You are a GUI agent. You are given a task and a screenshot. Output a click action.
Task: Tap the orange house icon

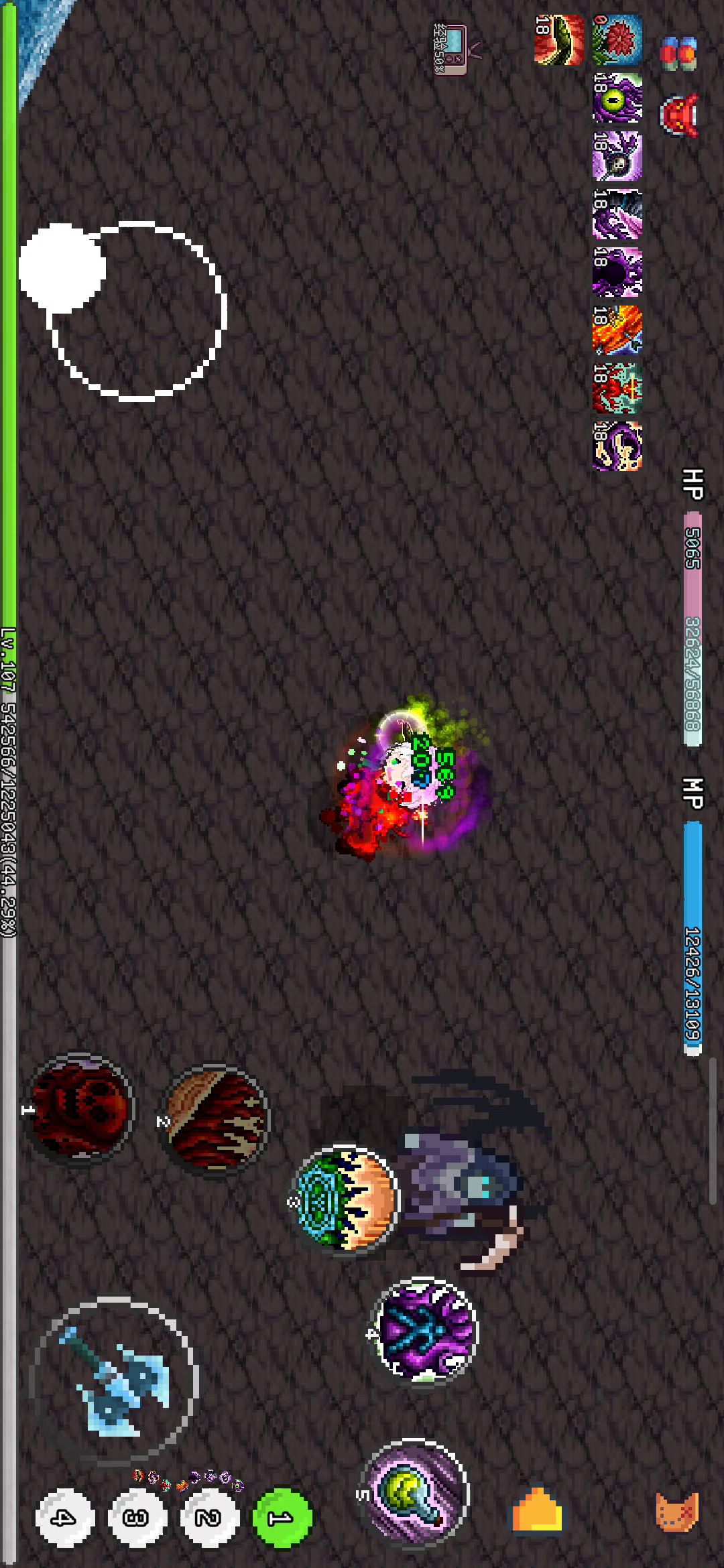click(x=538, y=1510)
